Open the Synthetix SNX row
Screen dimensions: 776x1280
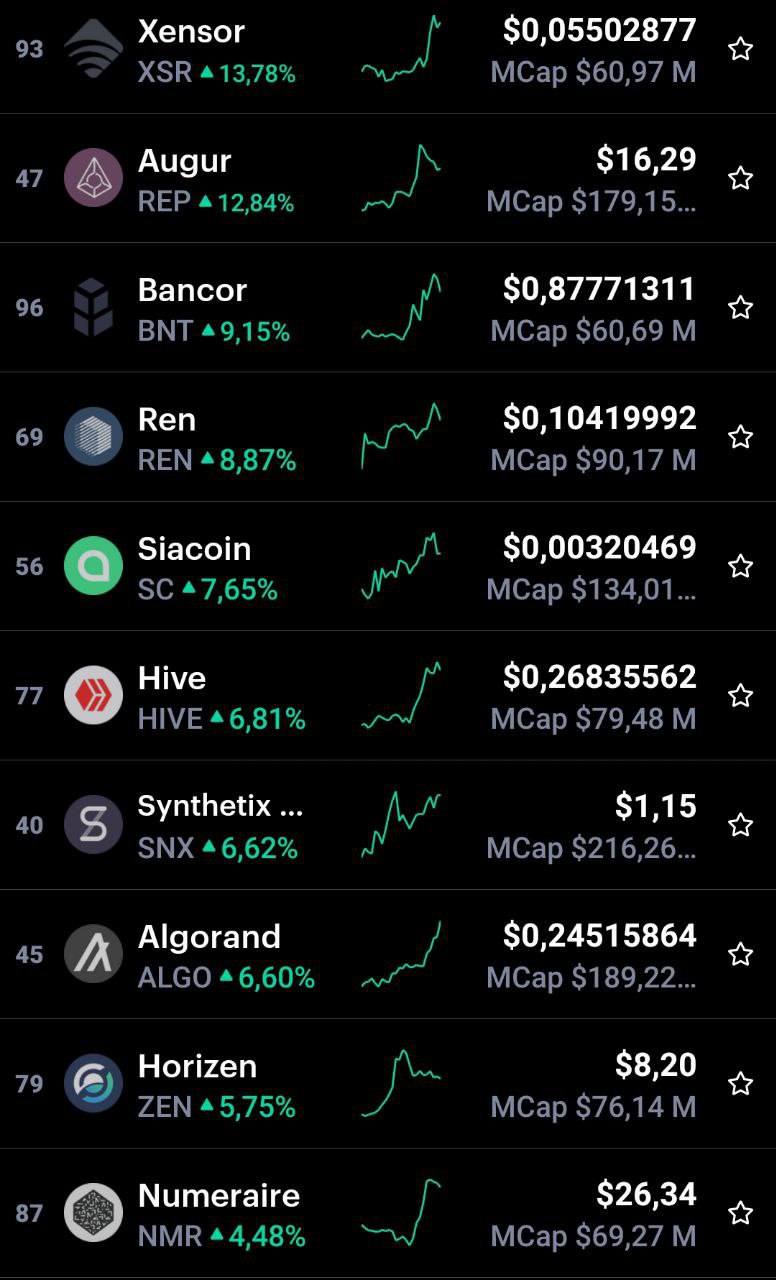click(x=388, y=825)
